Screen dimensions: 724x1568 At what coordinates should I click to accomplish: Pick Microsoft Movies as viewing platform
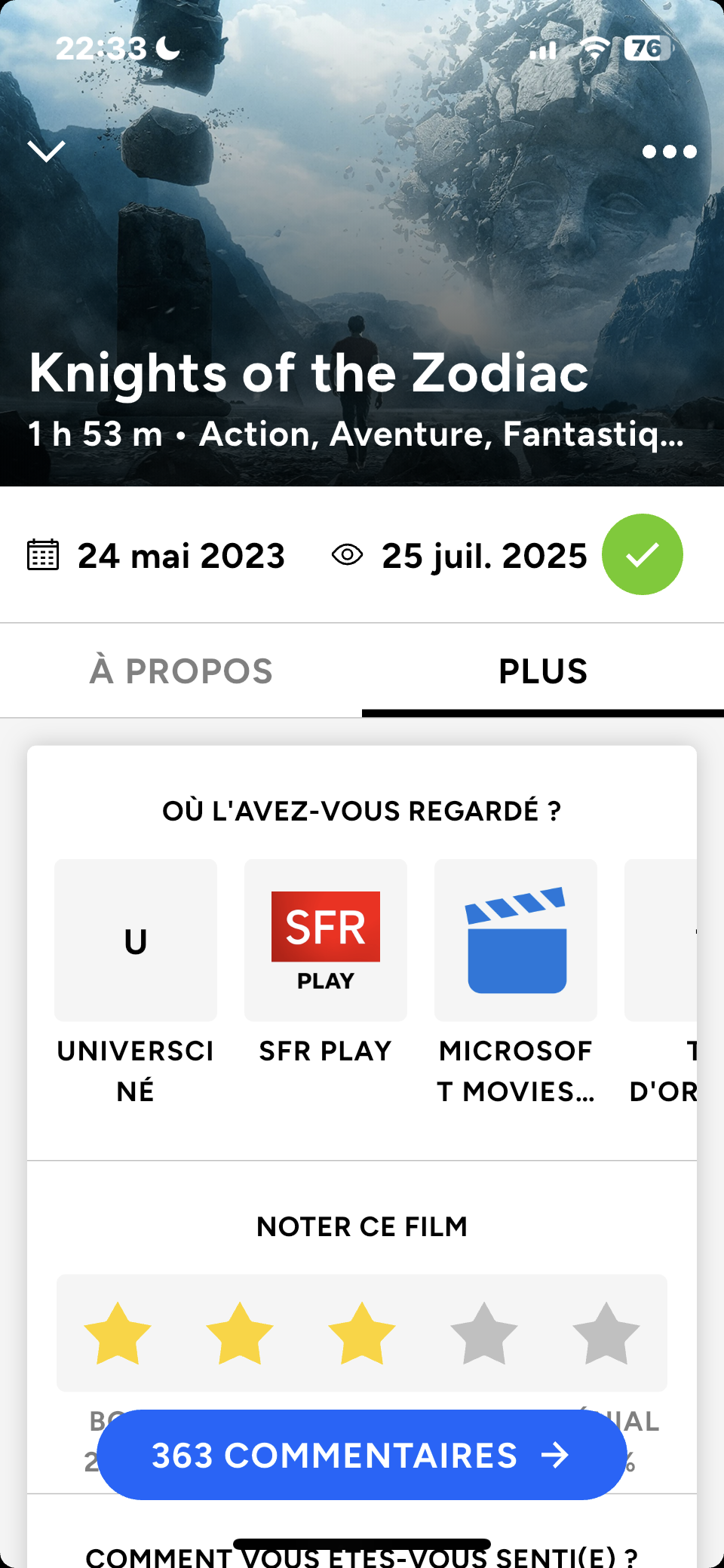516,941
